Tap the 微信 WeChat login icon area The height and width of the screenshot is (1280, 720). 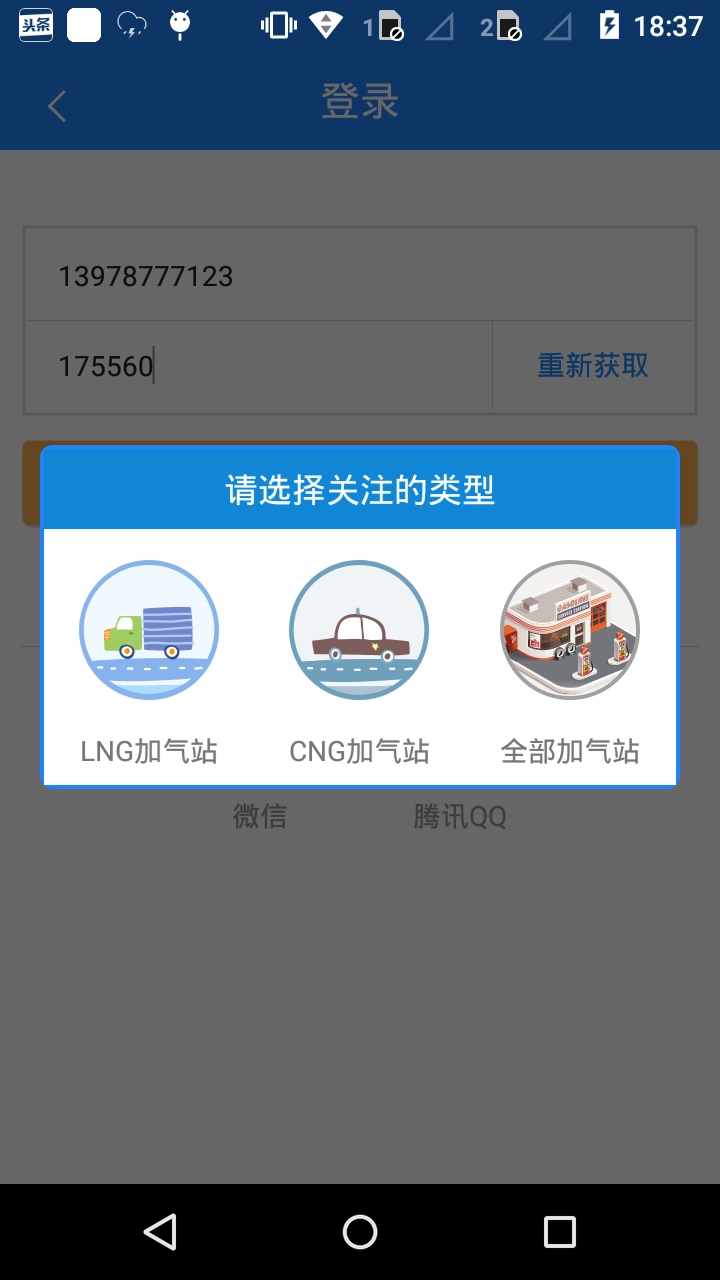pos(259,816)
